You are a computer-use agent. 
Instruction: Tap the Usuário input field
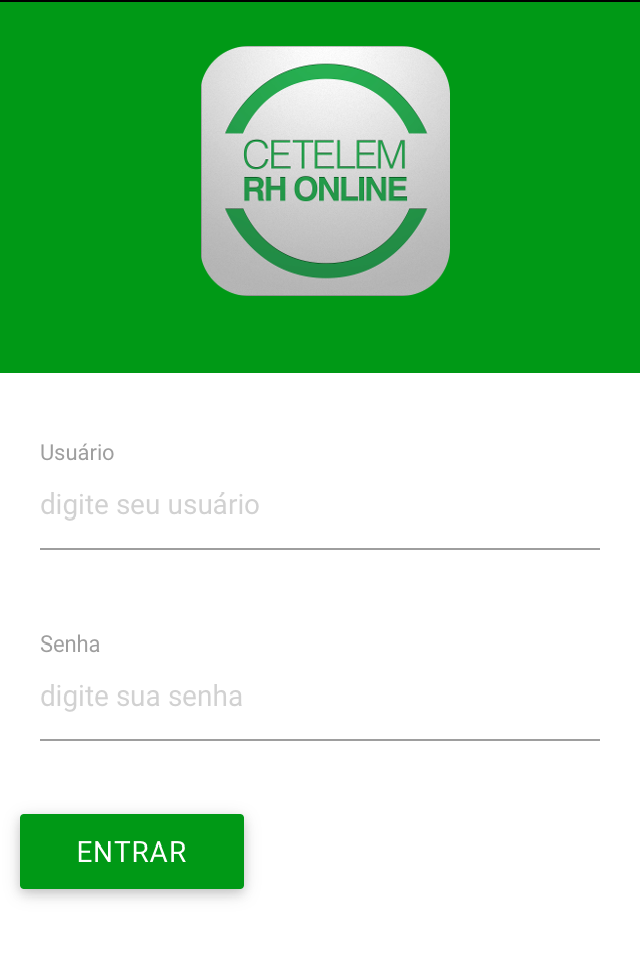click(x=319, y=506)
